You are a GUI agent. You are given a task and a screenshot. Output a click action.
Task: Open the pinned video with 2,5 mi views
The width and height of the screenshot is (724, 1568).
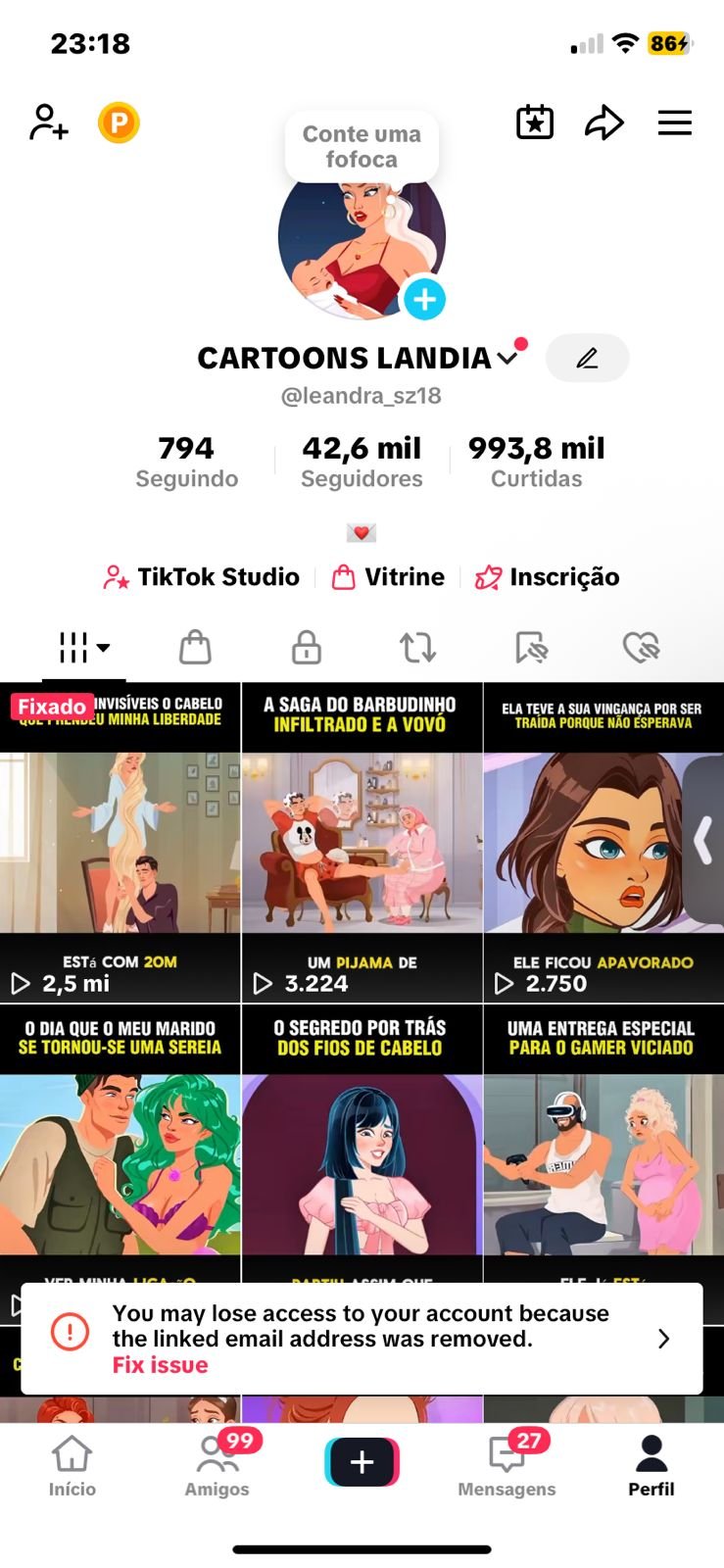tap(120, 843)
